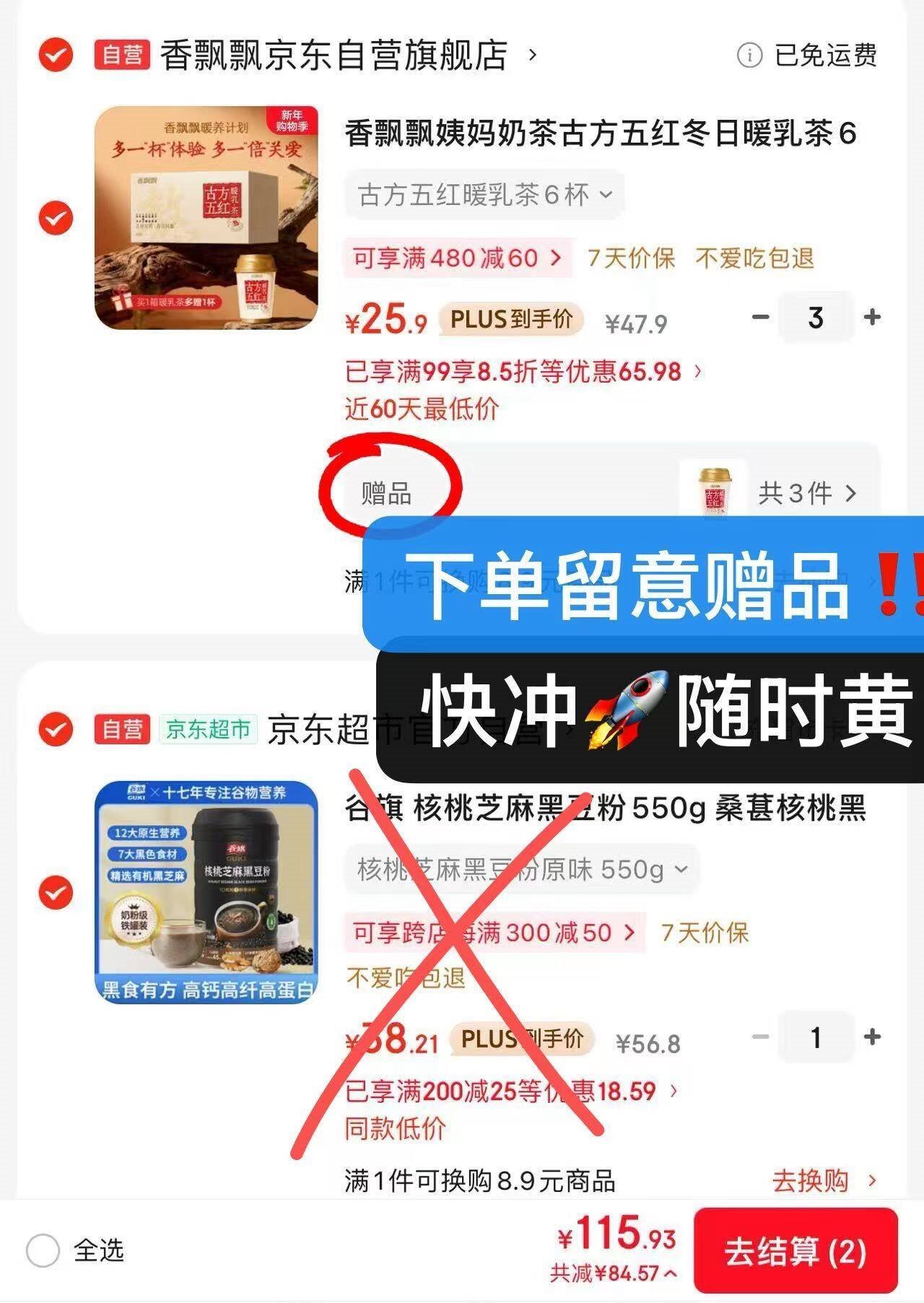Increase the 香飘飘奶茶 quantity
The width and height of the screenshot is (924, 1303).
tap(872, 317)
